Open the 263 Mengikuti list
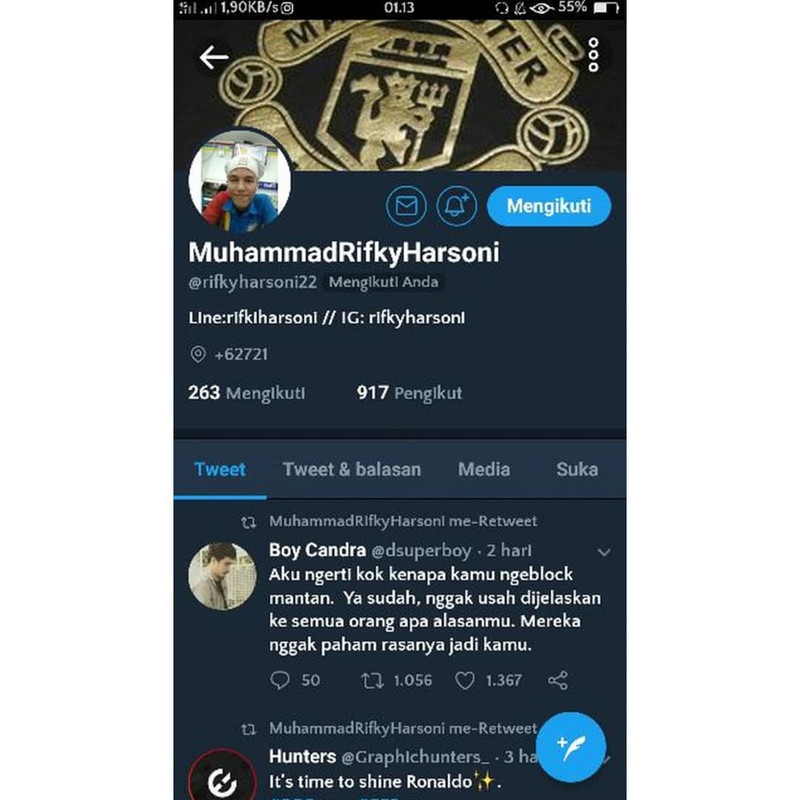 [x=246, y=393]
